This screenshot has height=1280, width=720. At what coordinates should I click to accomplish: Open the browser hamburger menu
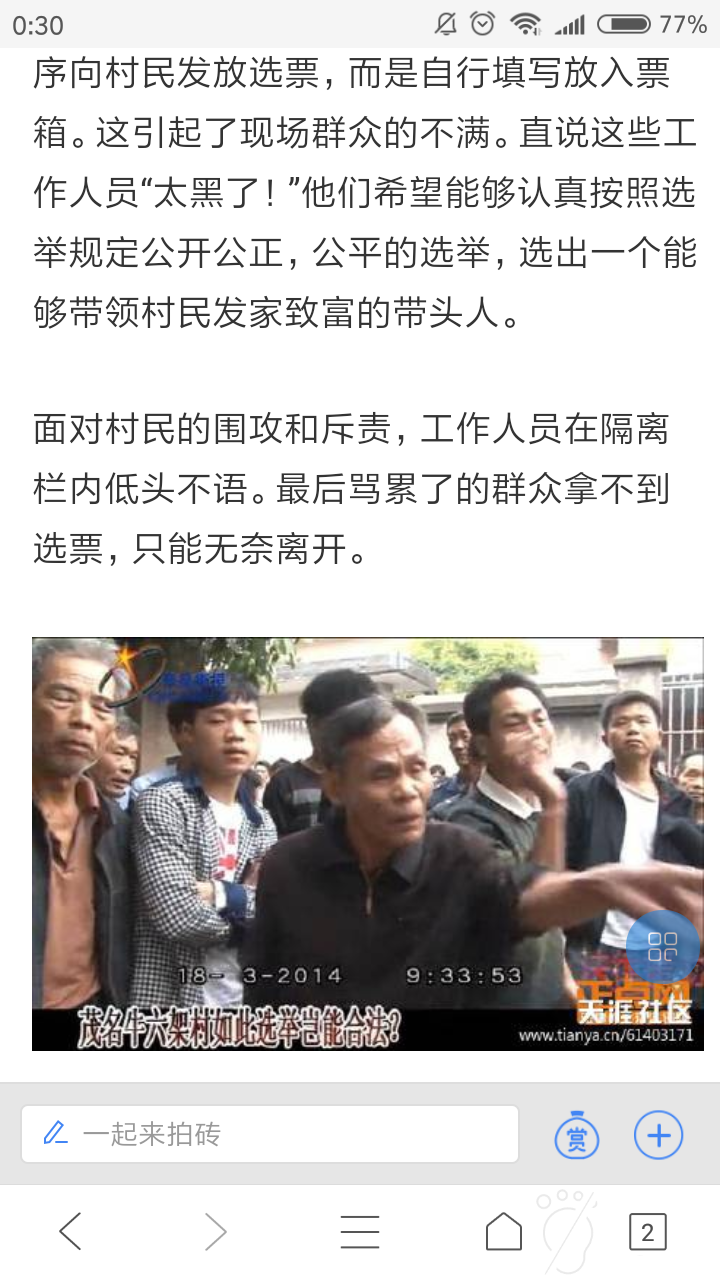360,1232
